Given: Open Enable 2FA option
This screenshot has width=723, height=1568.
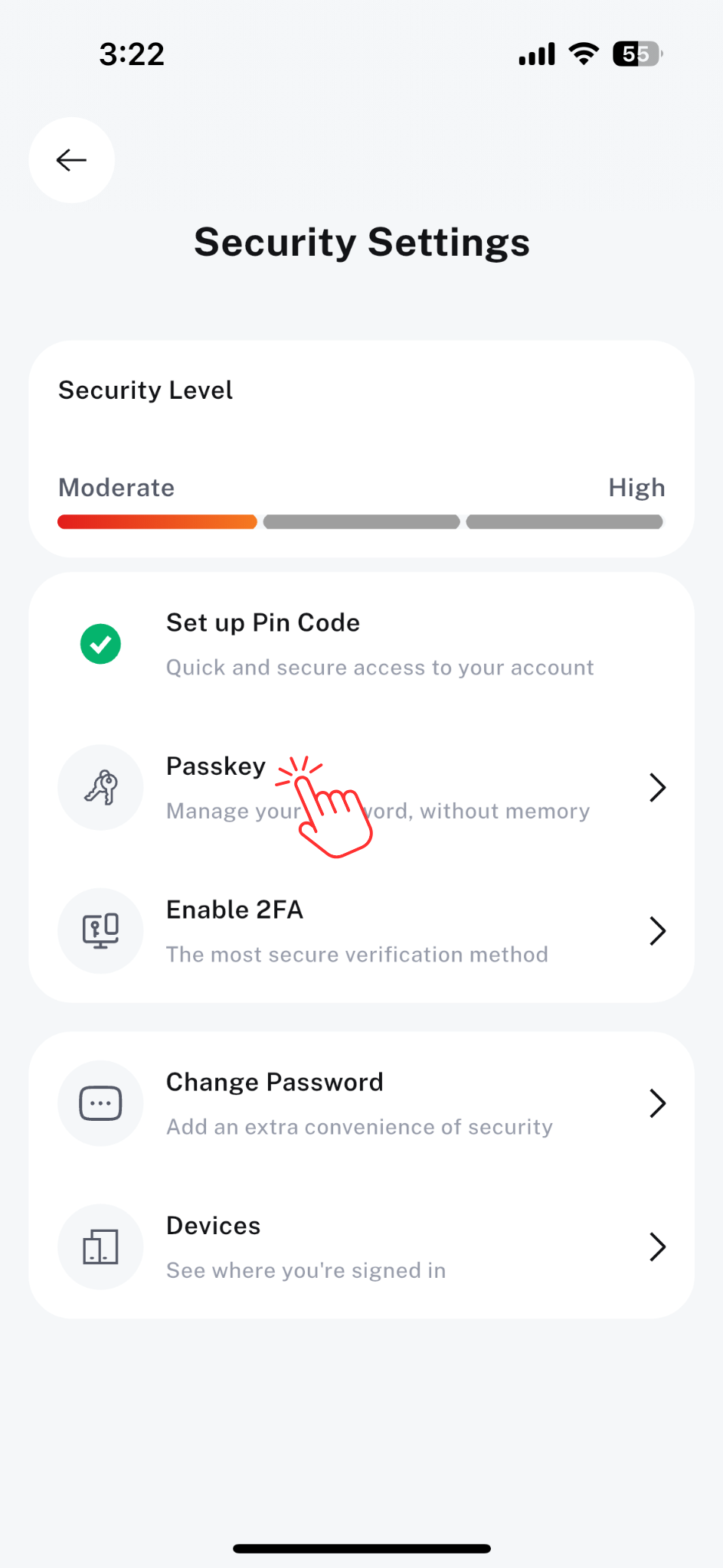Looking at the screenshot, I should 360,931.
